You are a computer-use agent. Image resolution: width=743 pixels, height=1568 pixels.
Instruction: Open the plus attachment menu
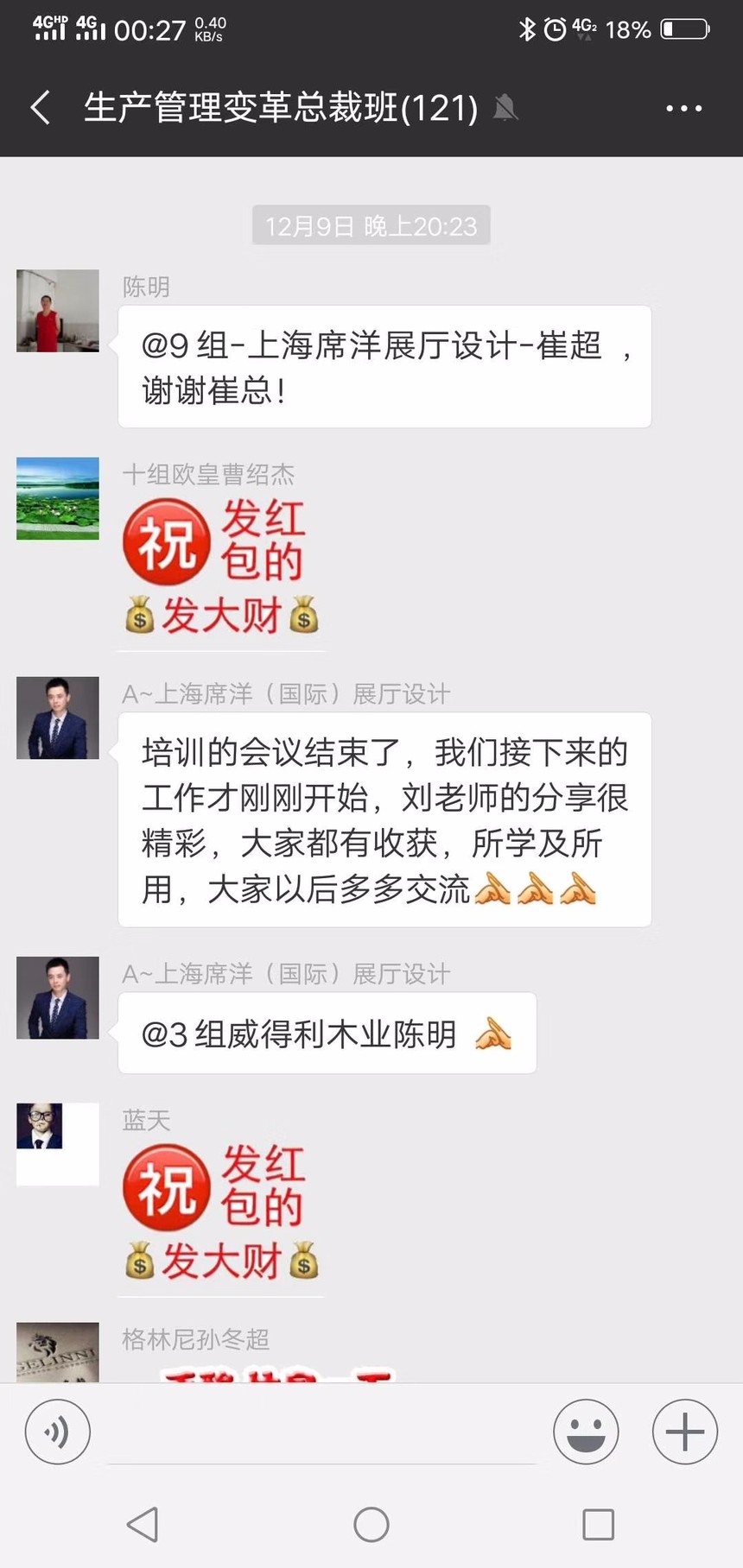[684, 1432]
